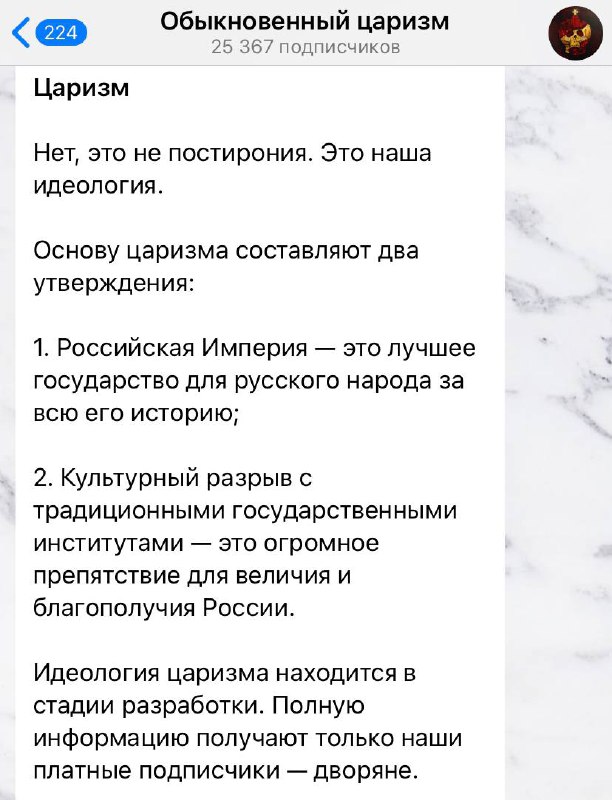The image size is (612, 800).
Task: Open Обыкновенный царизм channel info
Action: [x=304, y=22]
